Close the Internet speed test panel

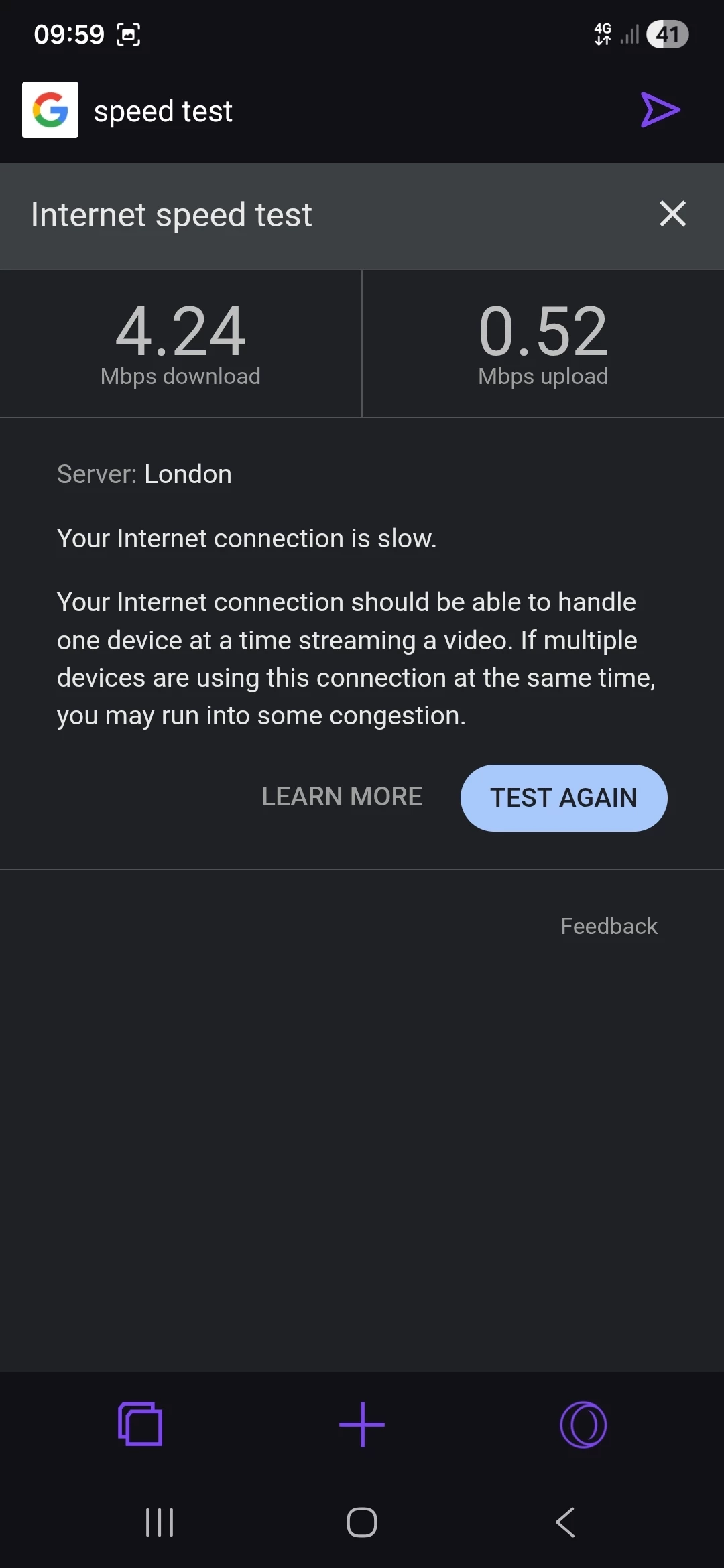672,214
